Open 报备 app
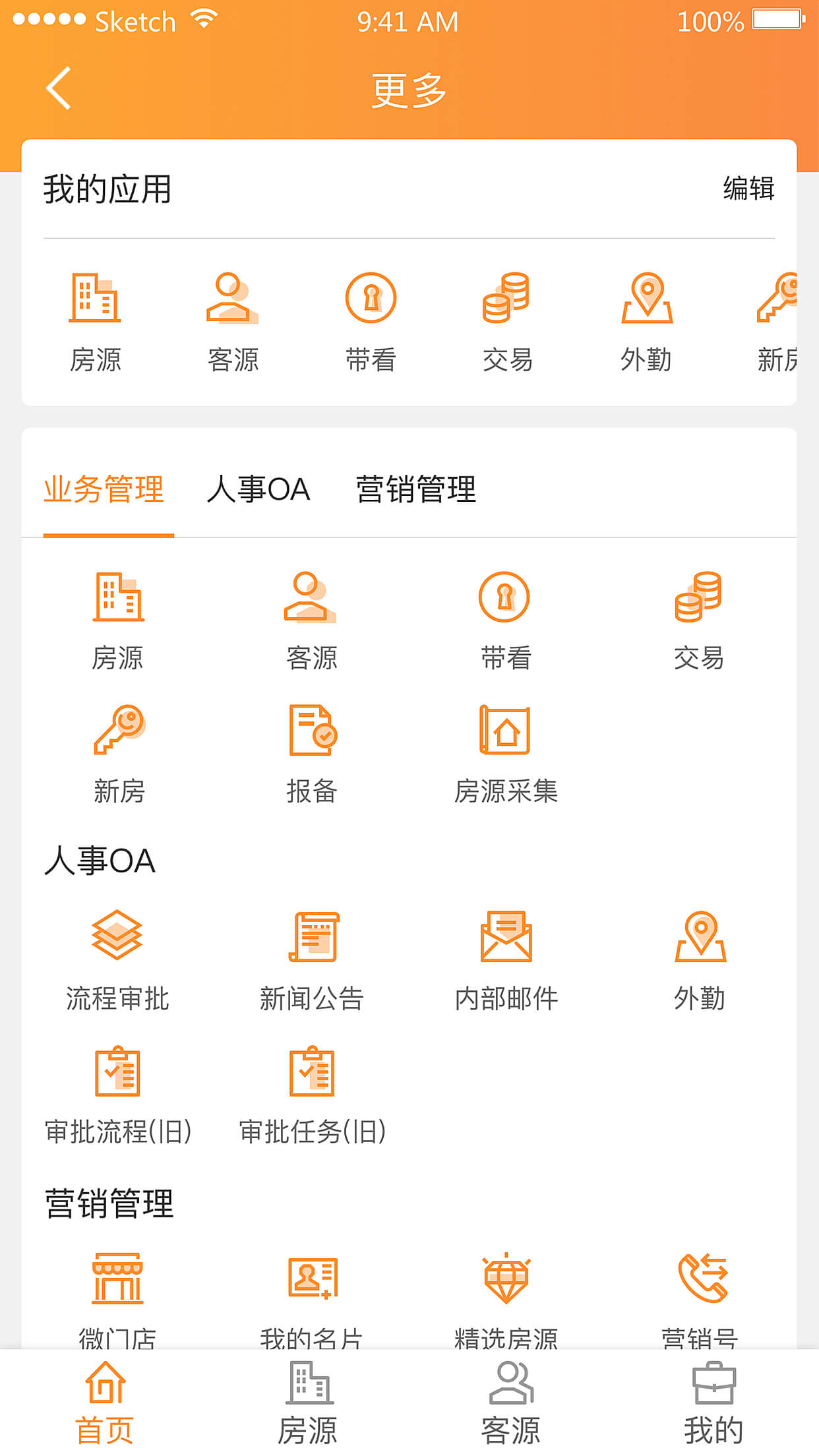Viewport: 819px width, 1456px height. (312, 753)
